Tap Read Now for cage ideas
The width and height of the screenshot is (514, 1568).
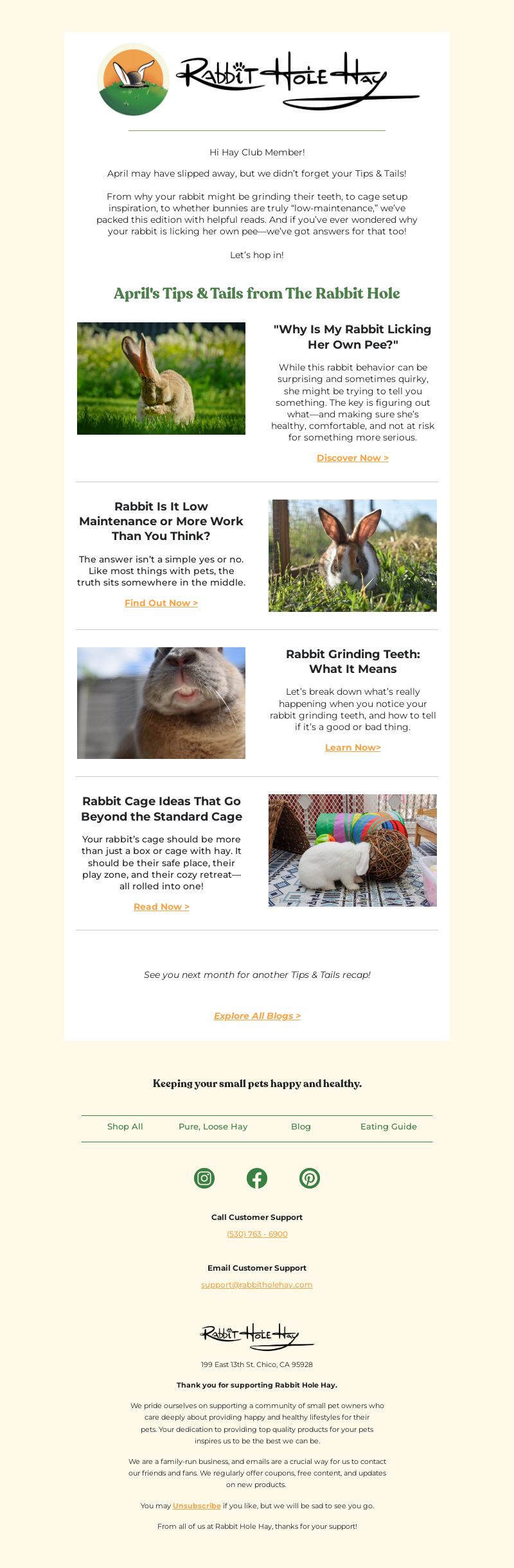[161, 907]
